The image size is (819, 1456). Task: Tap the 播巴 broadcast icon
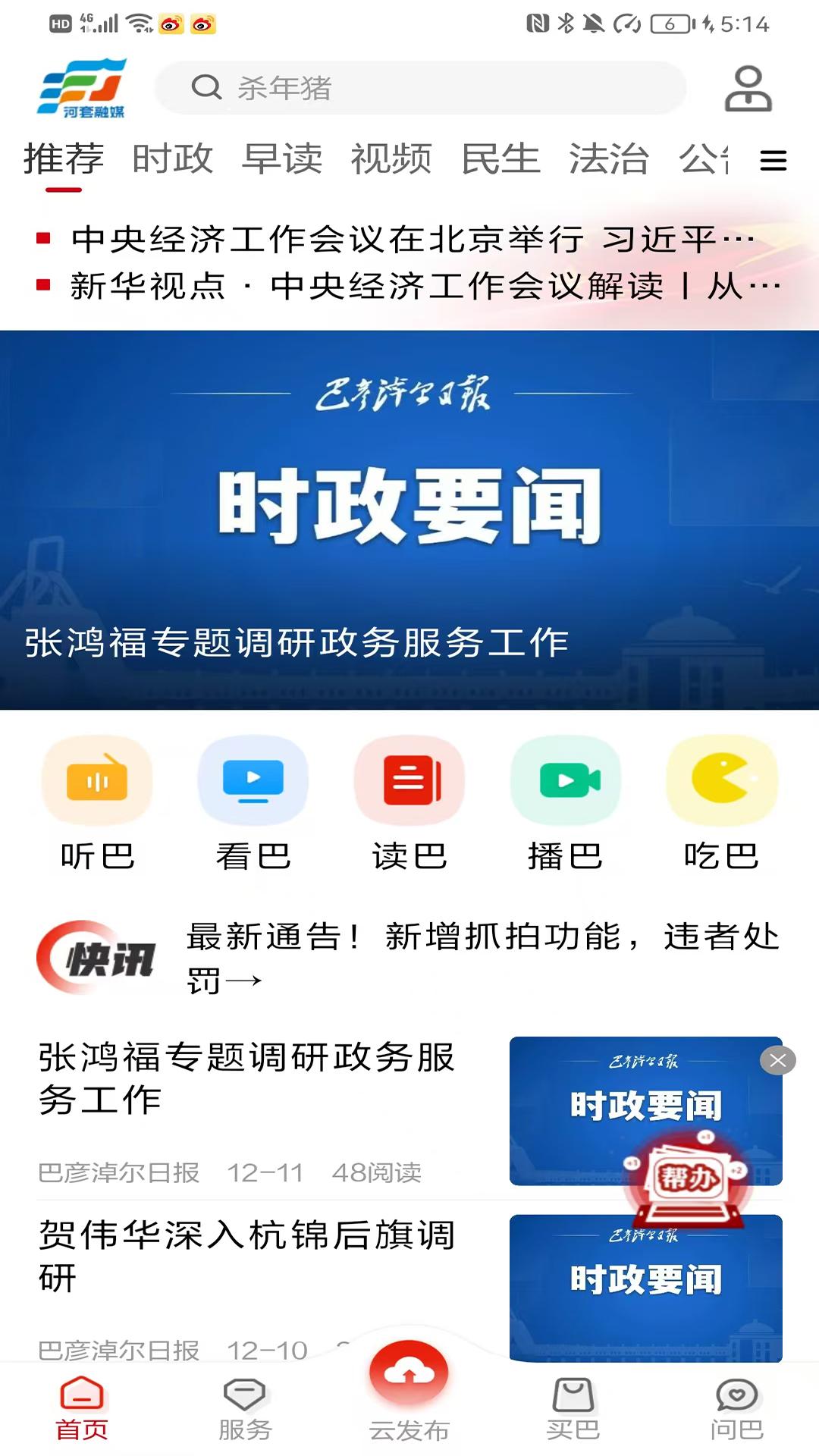click(566, 779)
